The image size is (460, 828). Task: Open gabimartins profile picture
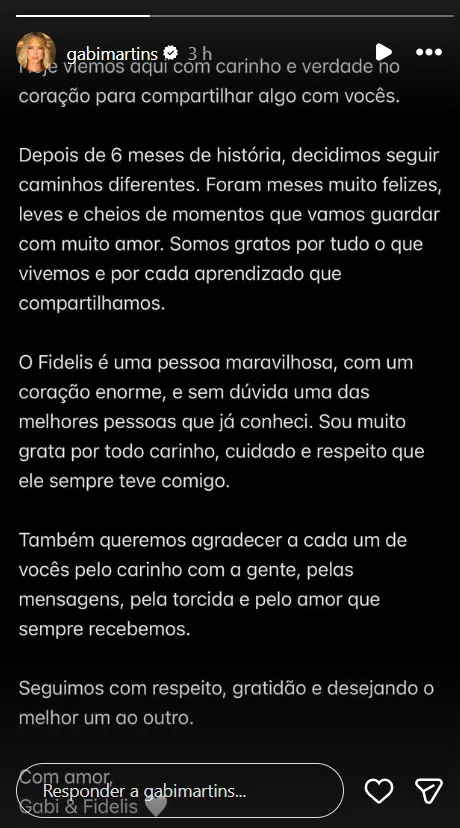click(36, 52)
